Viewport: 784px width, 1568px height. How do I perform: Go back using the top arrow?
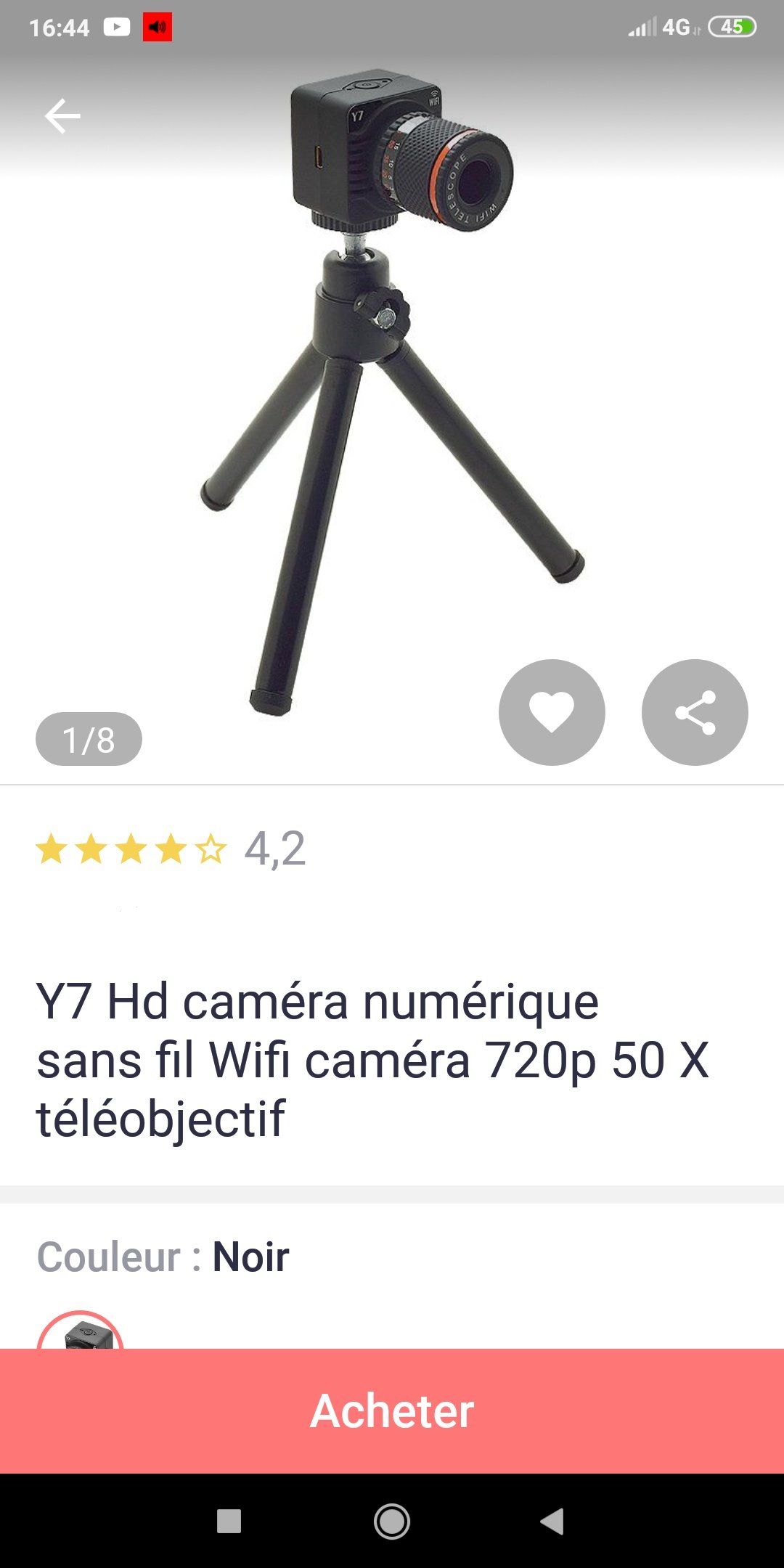tap(62, 116)
